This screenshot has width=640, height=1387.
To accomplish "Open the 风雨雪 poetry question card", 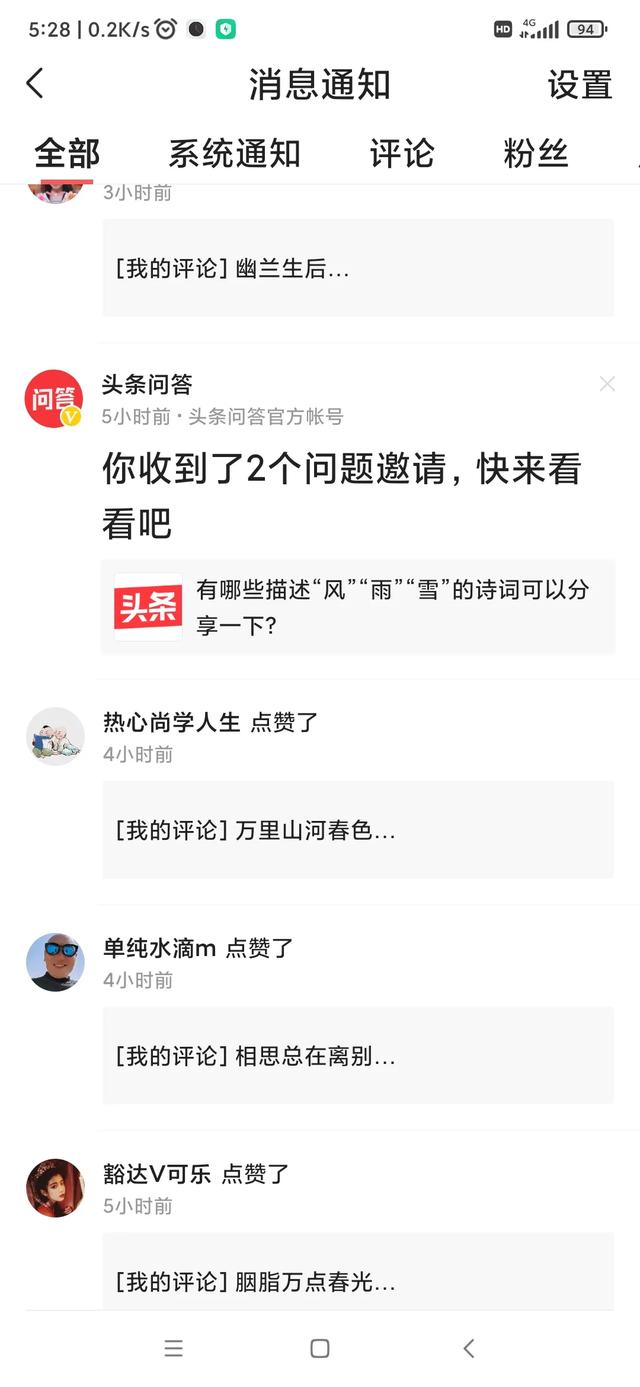I will click(x=357, y=607).
